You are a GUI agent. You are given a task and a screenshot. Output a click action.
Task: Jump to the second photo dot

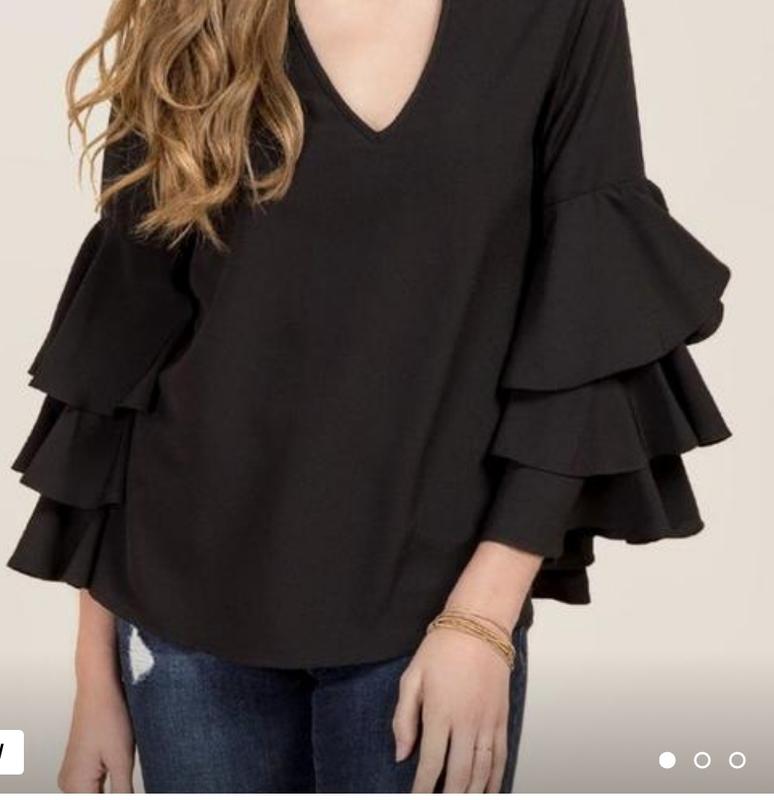pyautogui.click(x=702, y=760)
